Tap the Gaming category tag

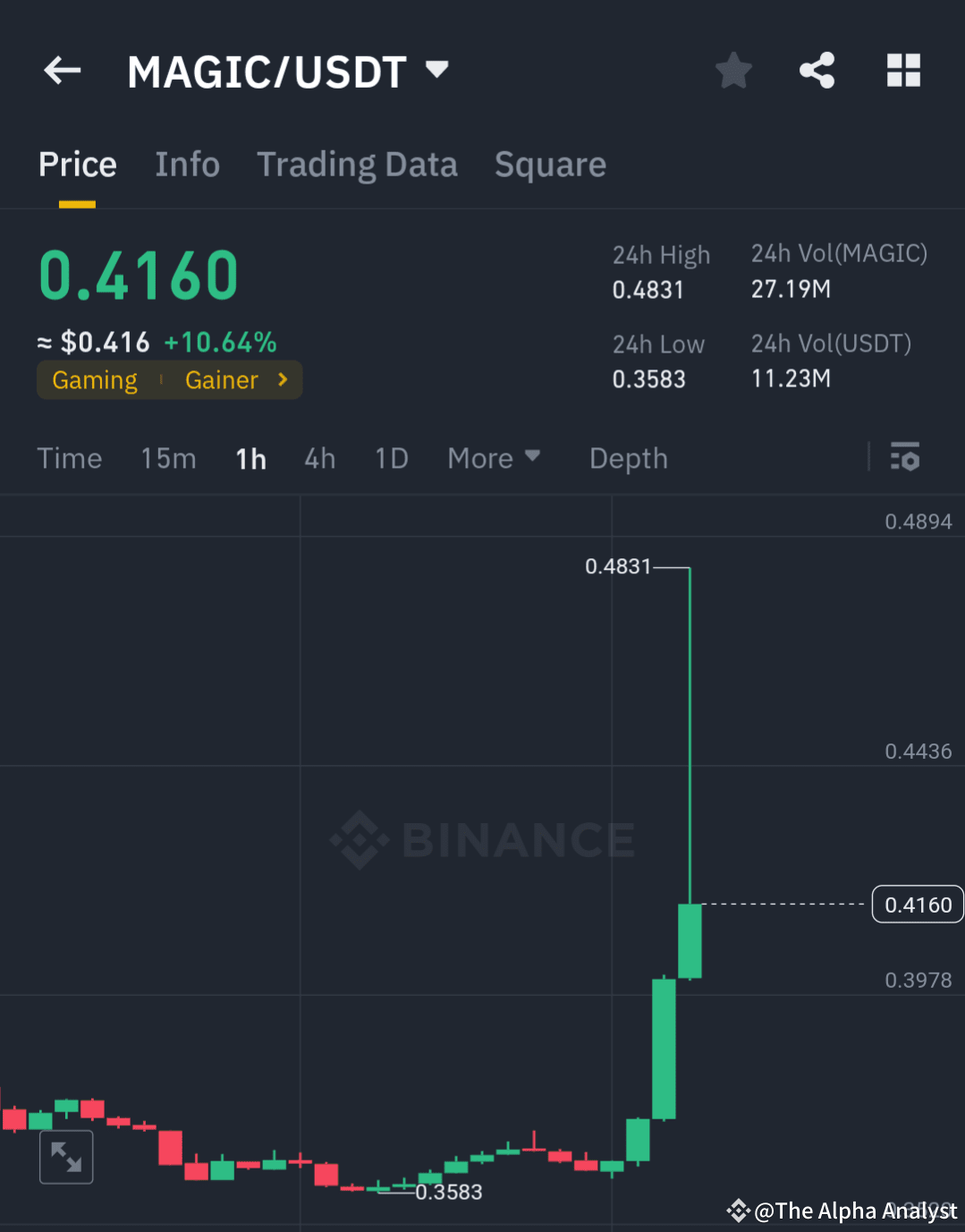coord(94,379)
